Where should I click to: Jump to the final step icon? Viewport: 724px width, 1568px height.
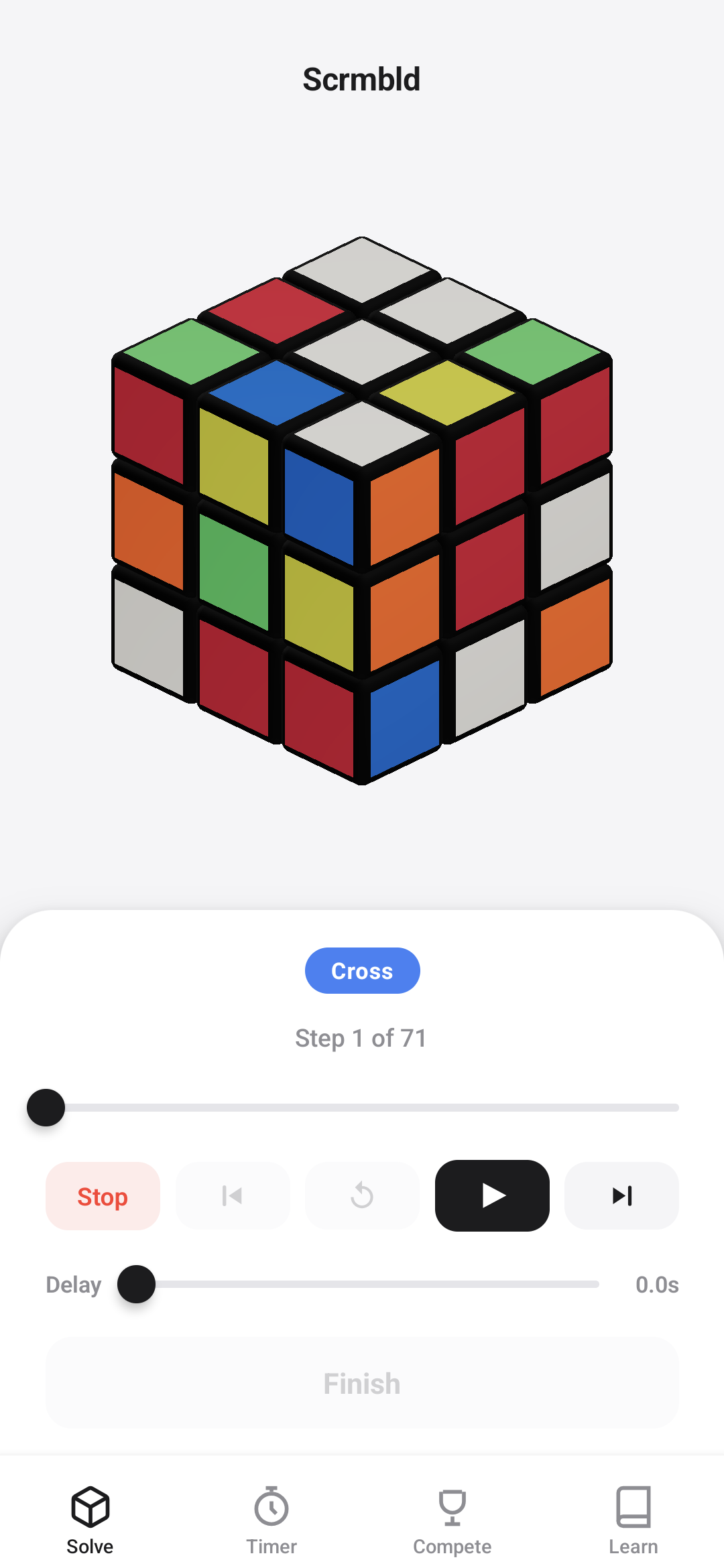621,1195
